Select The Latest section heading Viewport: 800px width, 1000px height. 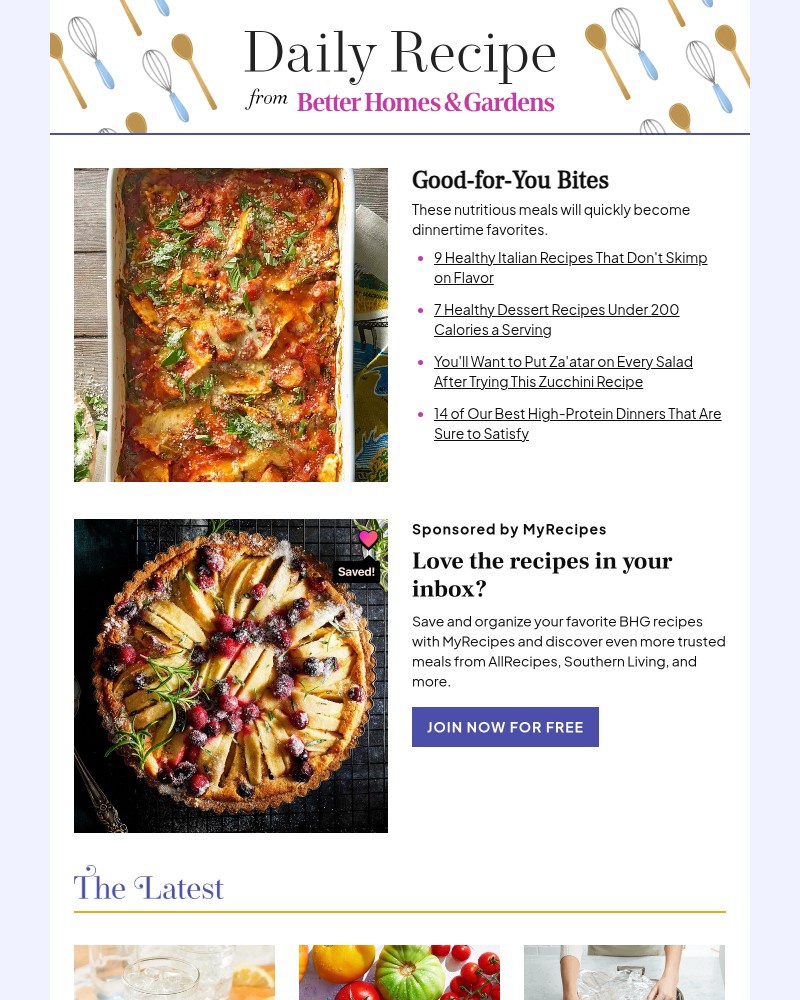148,887
